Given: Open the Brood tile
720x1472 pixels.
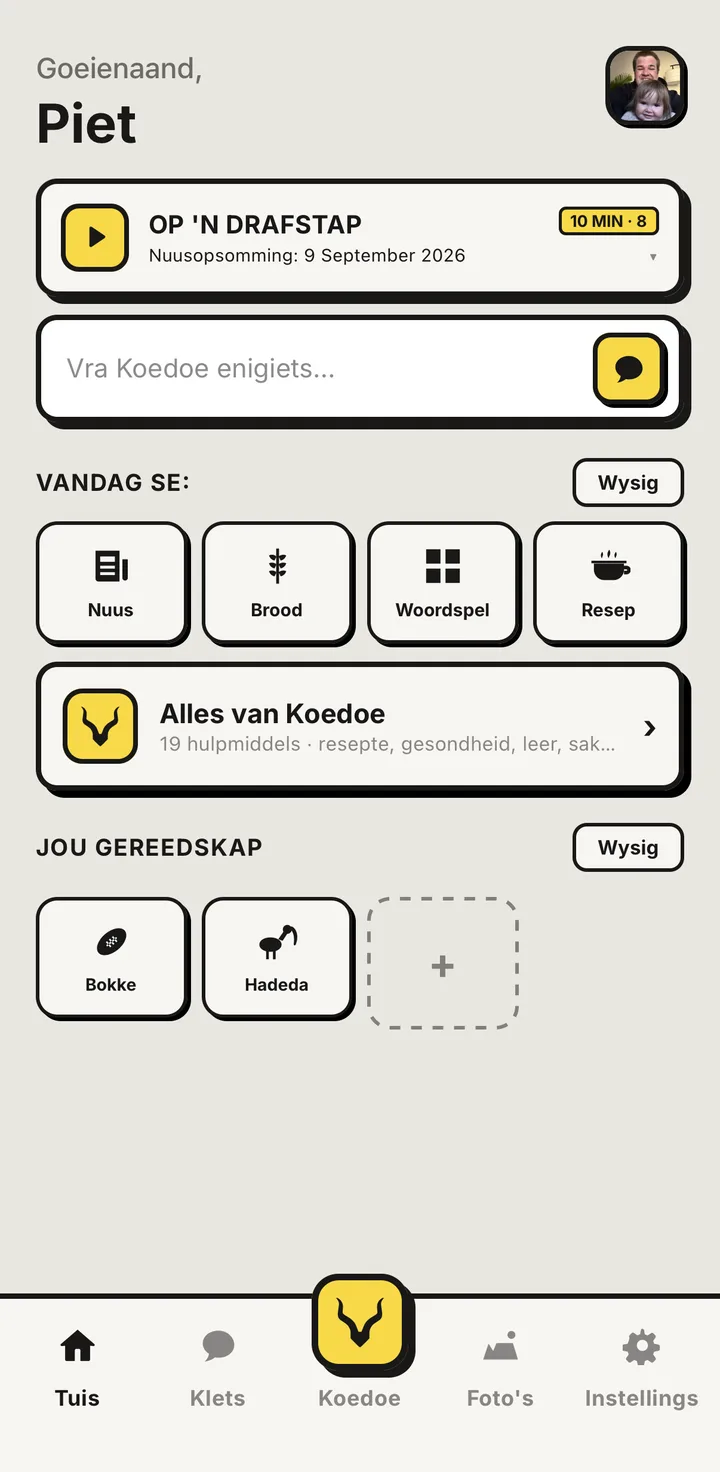Looking at the screenshot, I should tap(277, 583).
